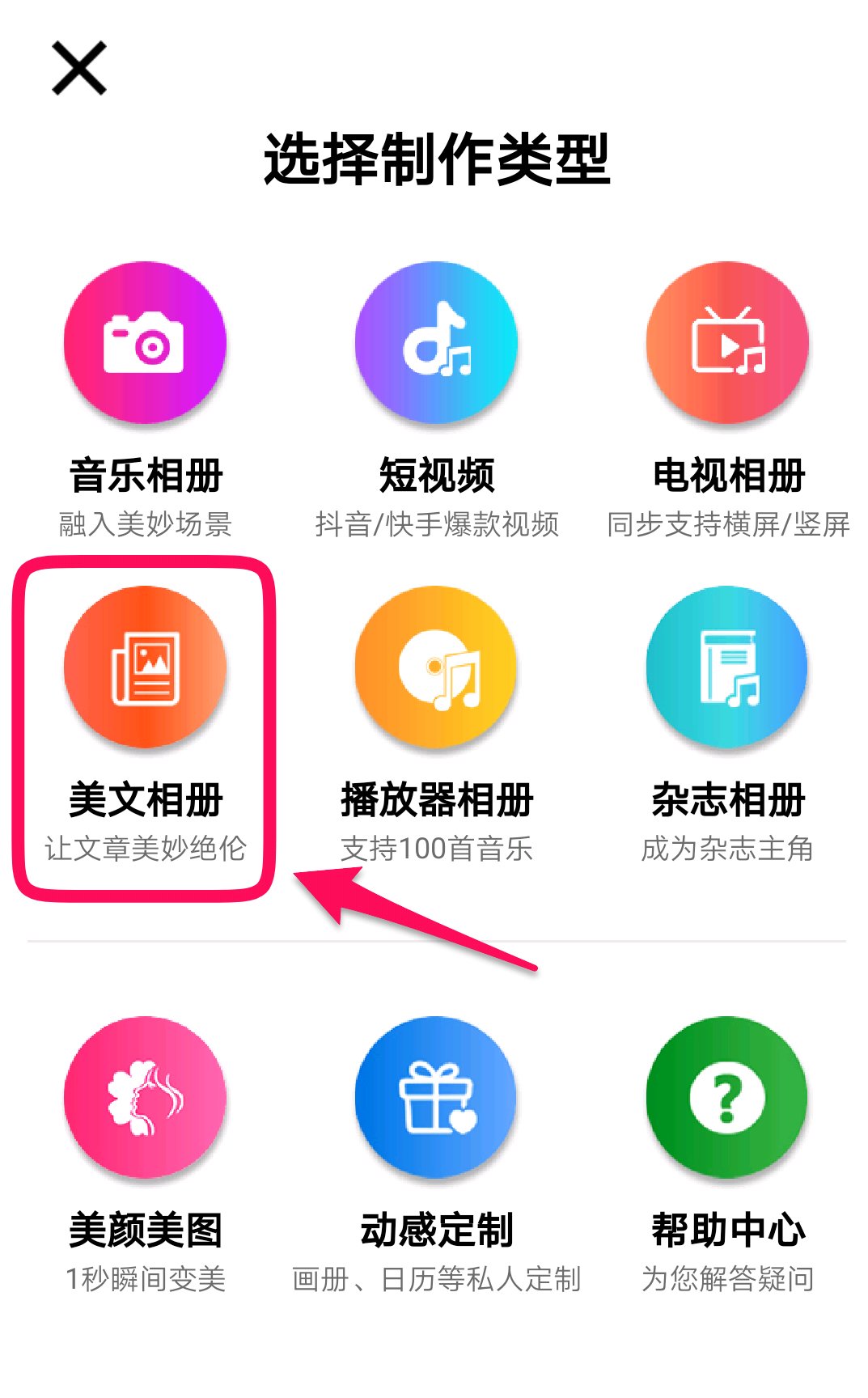The height and width of the screenshot is (1398, 868).
Task: Pick the 杂志相册 magazine album
Action: point(727,667)
